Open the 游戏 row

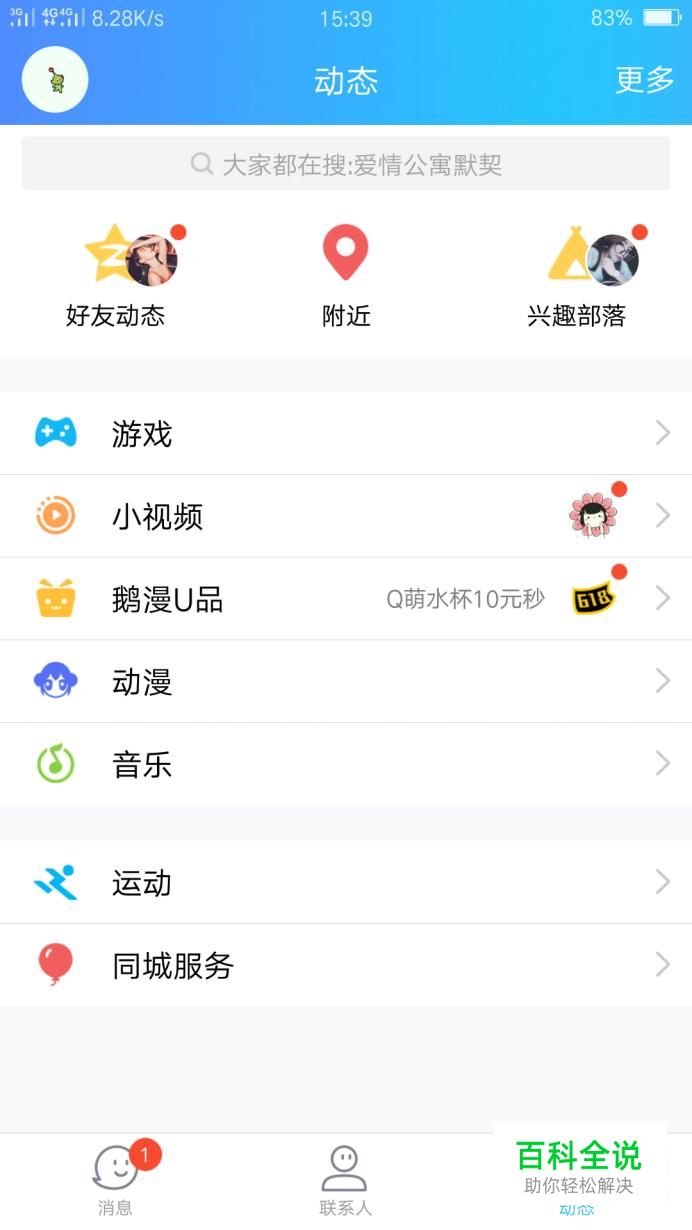[x=346, y=433]
